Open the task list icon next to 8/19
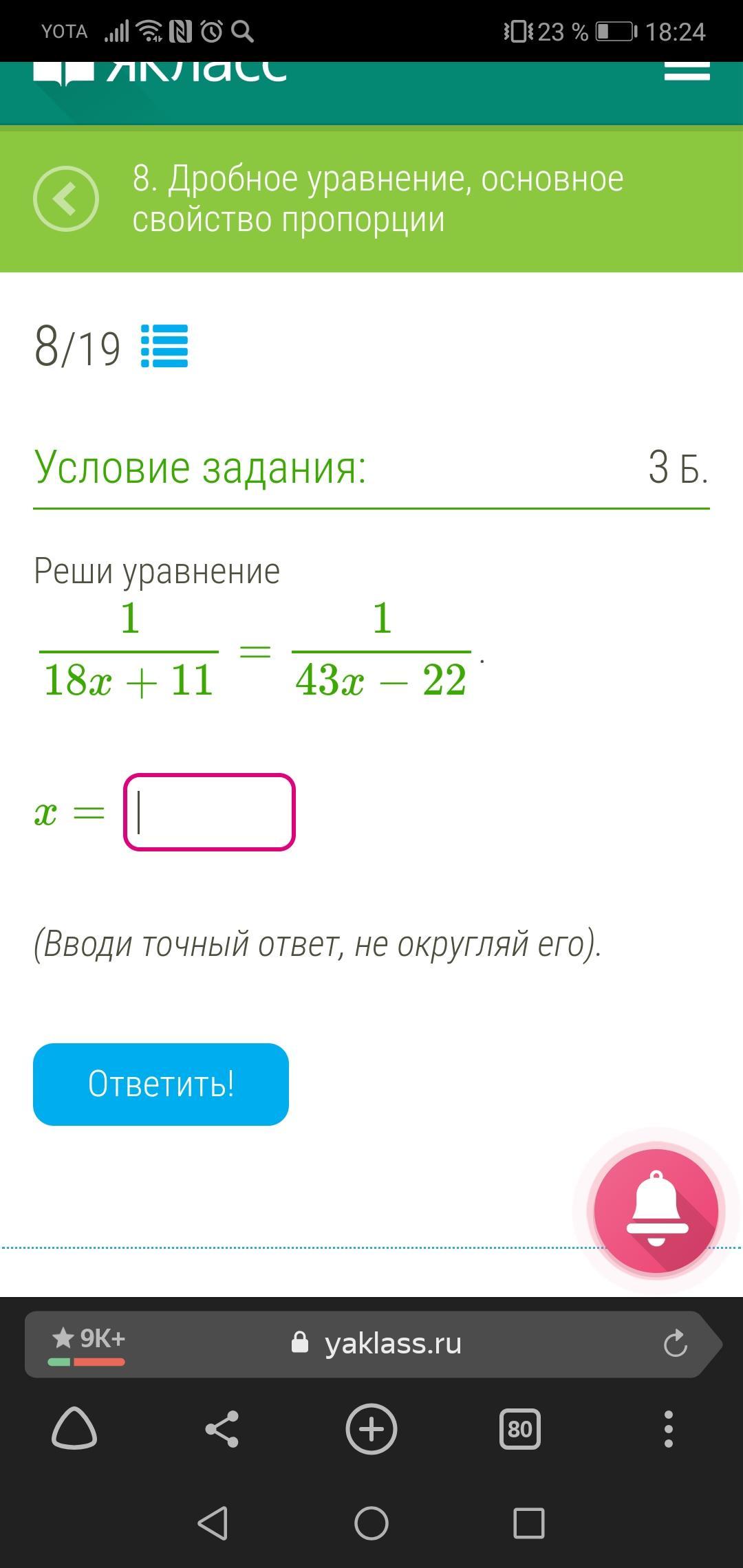The image size is (743, 1568). click(x=164, y=346)
